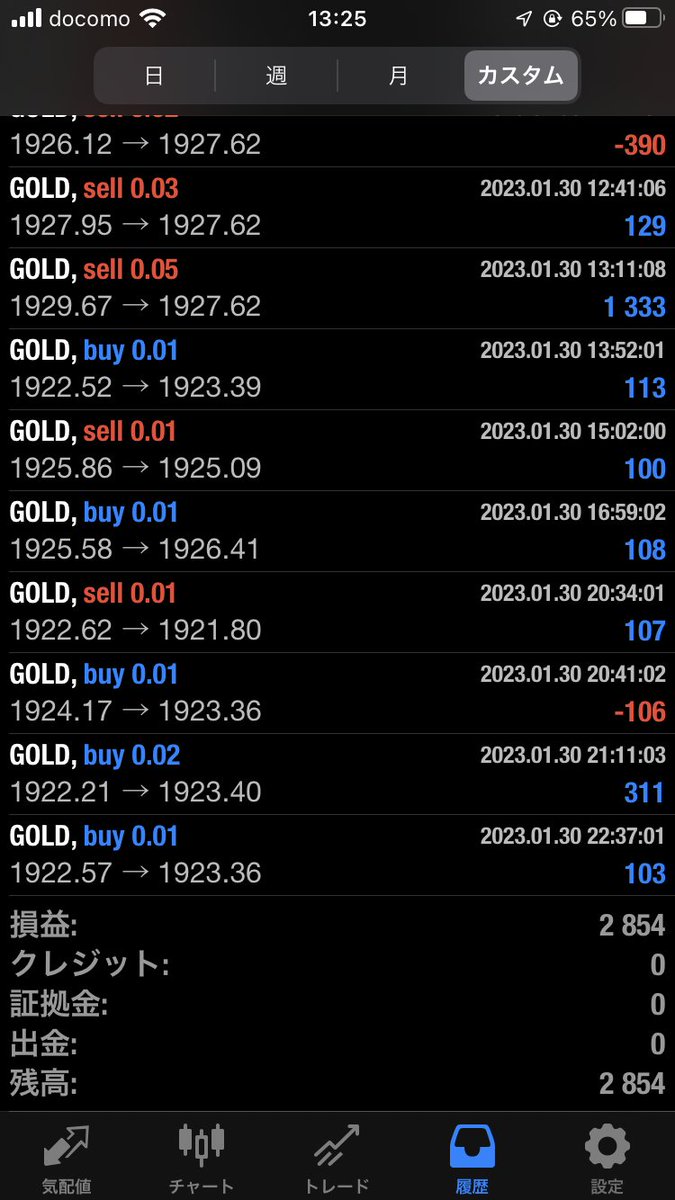
Task: Select the 週 period filter
Action: pos(276,75)
